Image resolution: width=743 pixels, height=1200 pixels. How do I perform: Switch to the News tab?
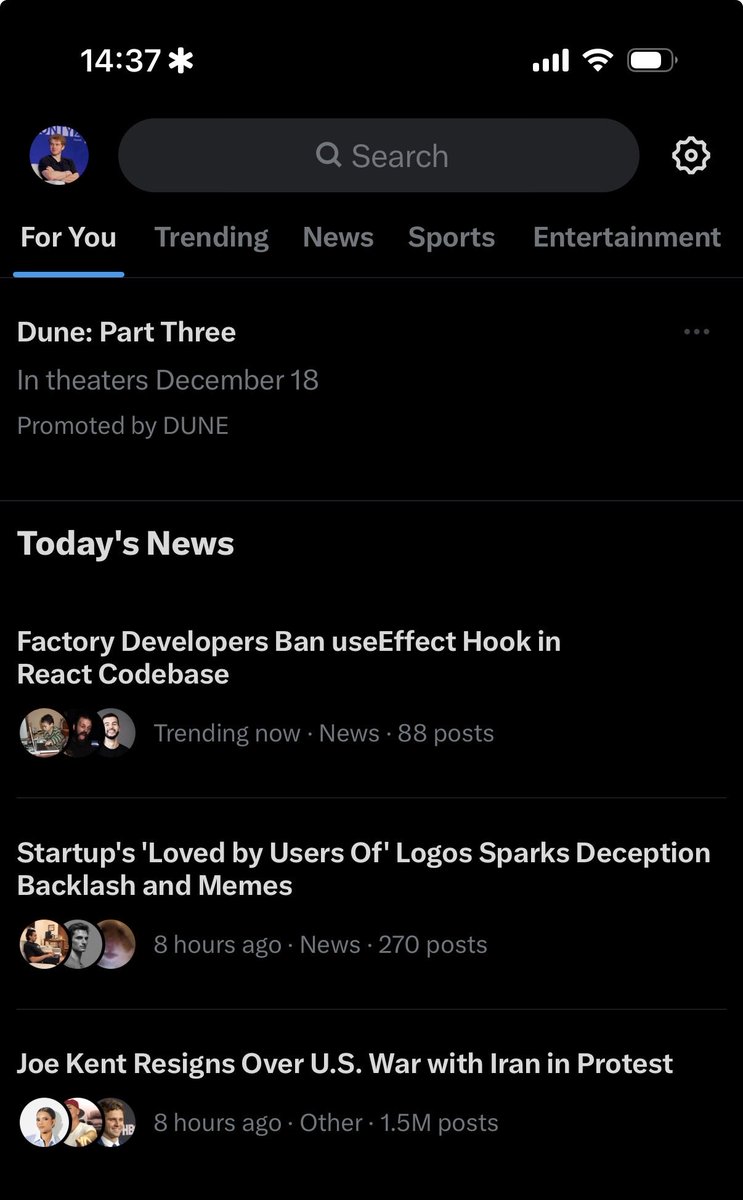click(338, 238)
